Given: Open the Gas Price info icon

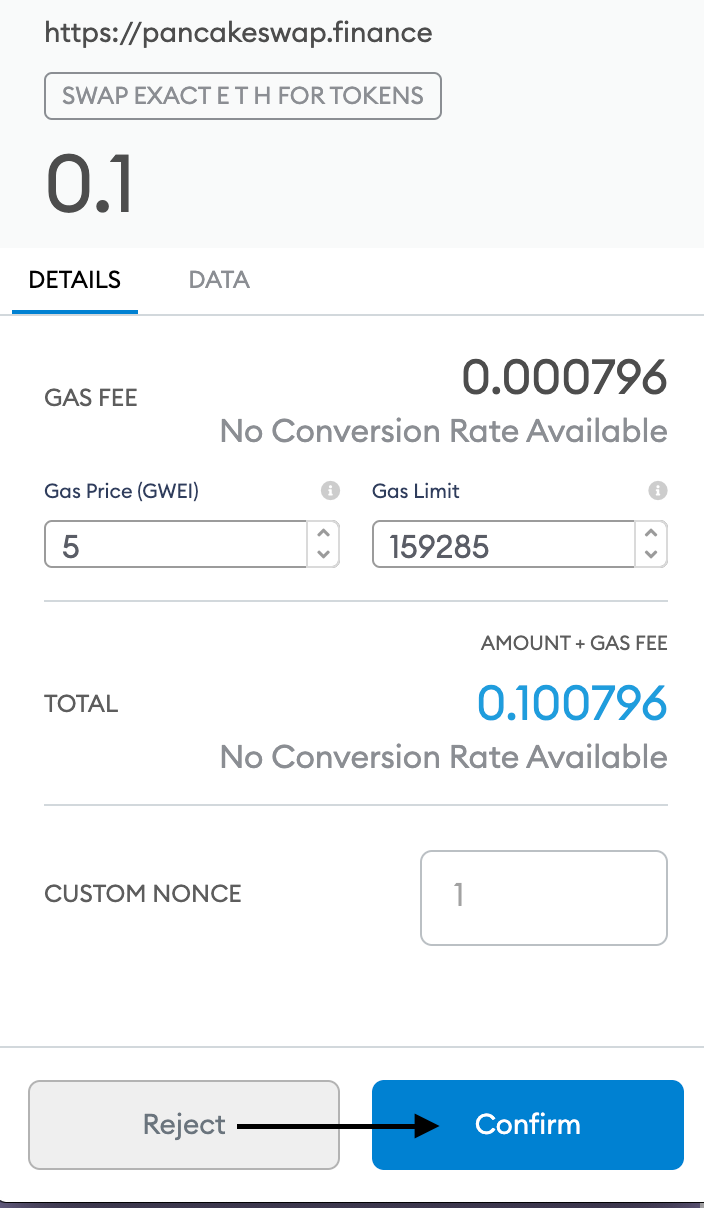Looking at the screenshot, I should point(331,491).
